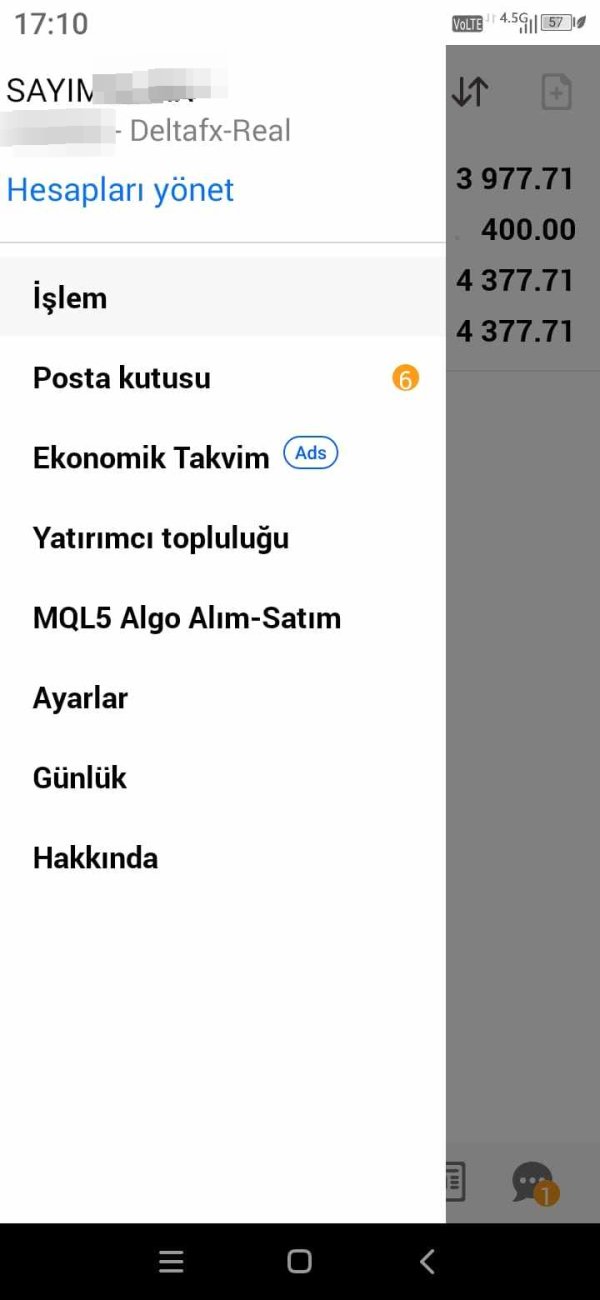This screenshot has width=600, height=1300.
Task: Open the chat messages tab
Action: click(x=534, y=1183)
